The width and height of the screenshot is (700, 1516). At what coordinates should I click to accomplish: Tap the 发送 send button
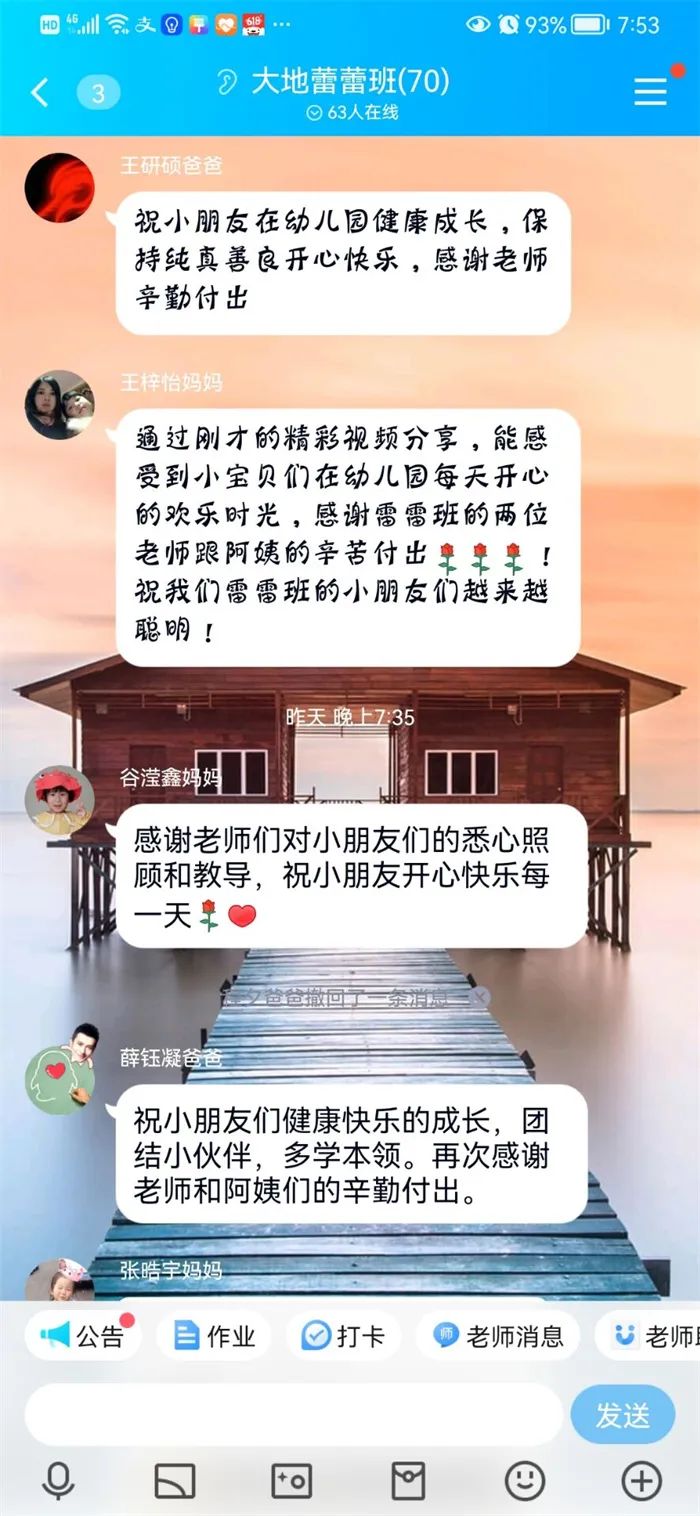[622, 1414]
